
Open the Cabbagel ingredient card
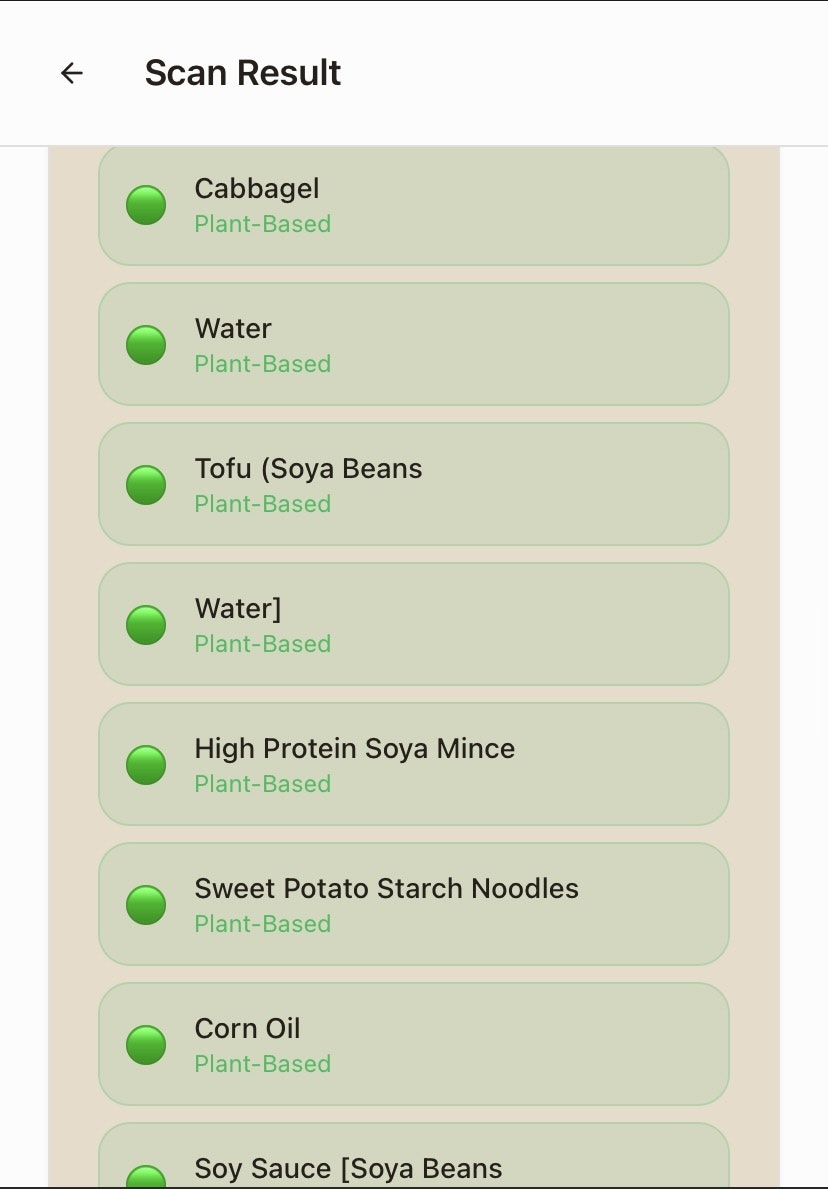point(413,205)
